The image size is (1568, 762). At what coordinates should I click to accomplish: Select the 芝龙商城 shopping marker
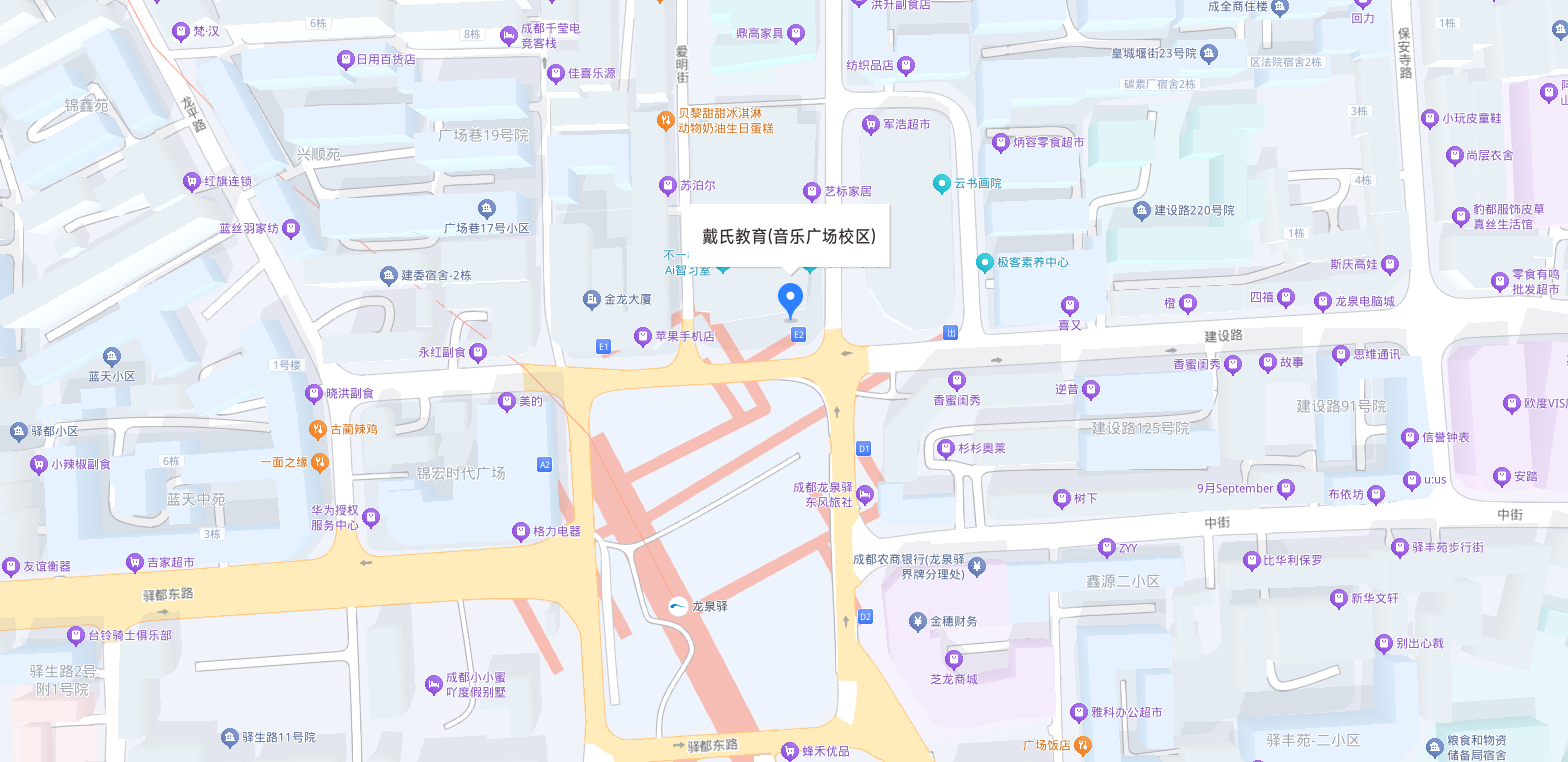[x=954, y=660]
